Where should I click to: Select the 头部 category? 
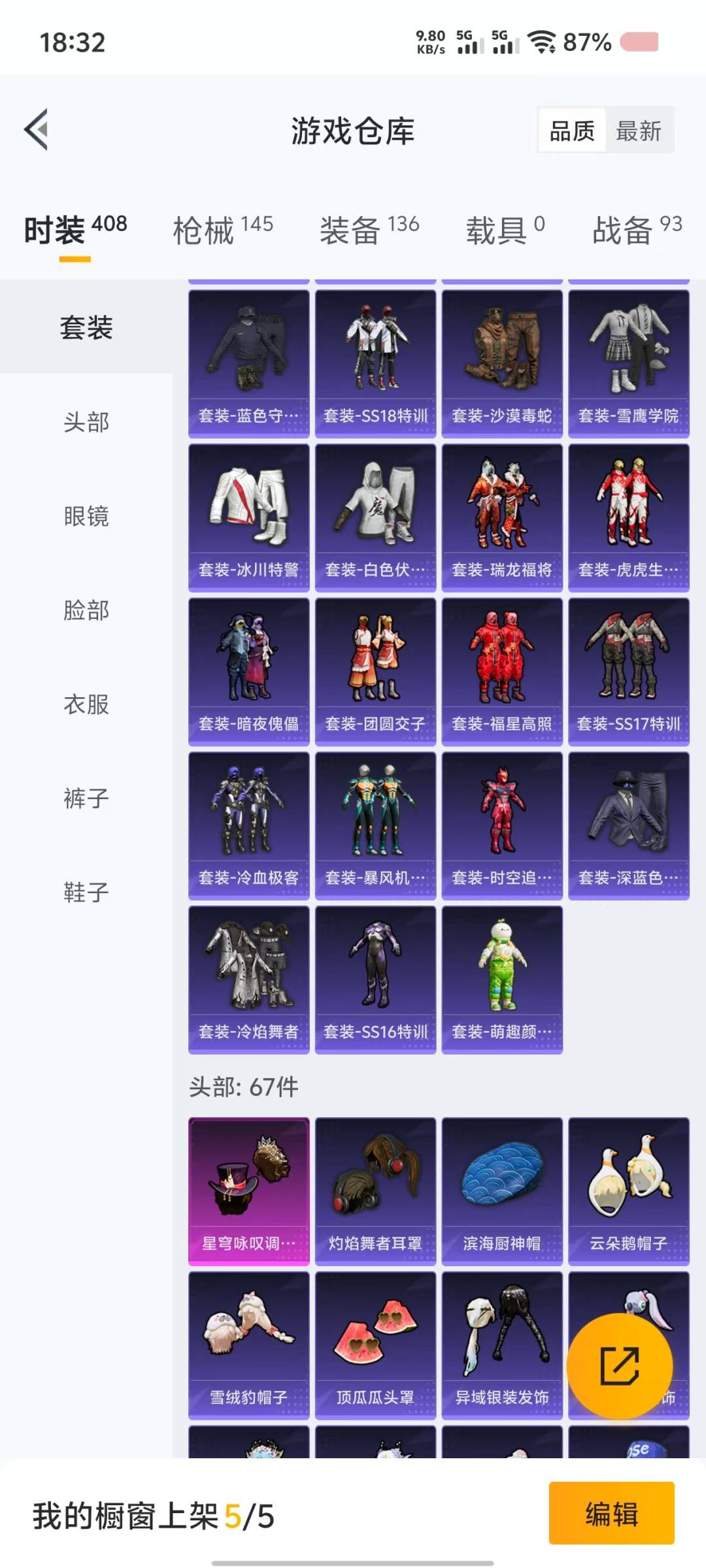[x=86, y=422]
